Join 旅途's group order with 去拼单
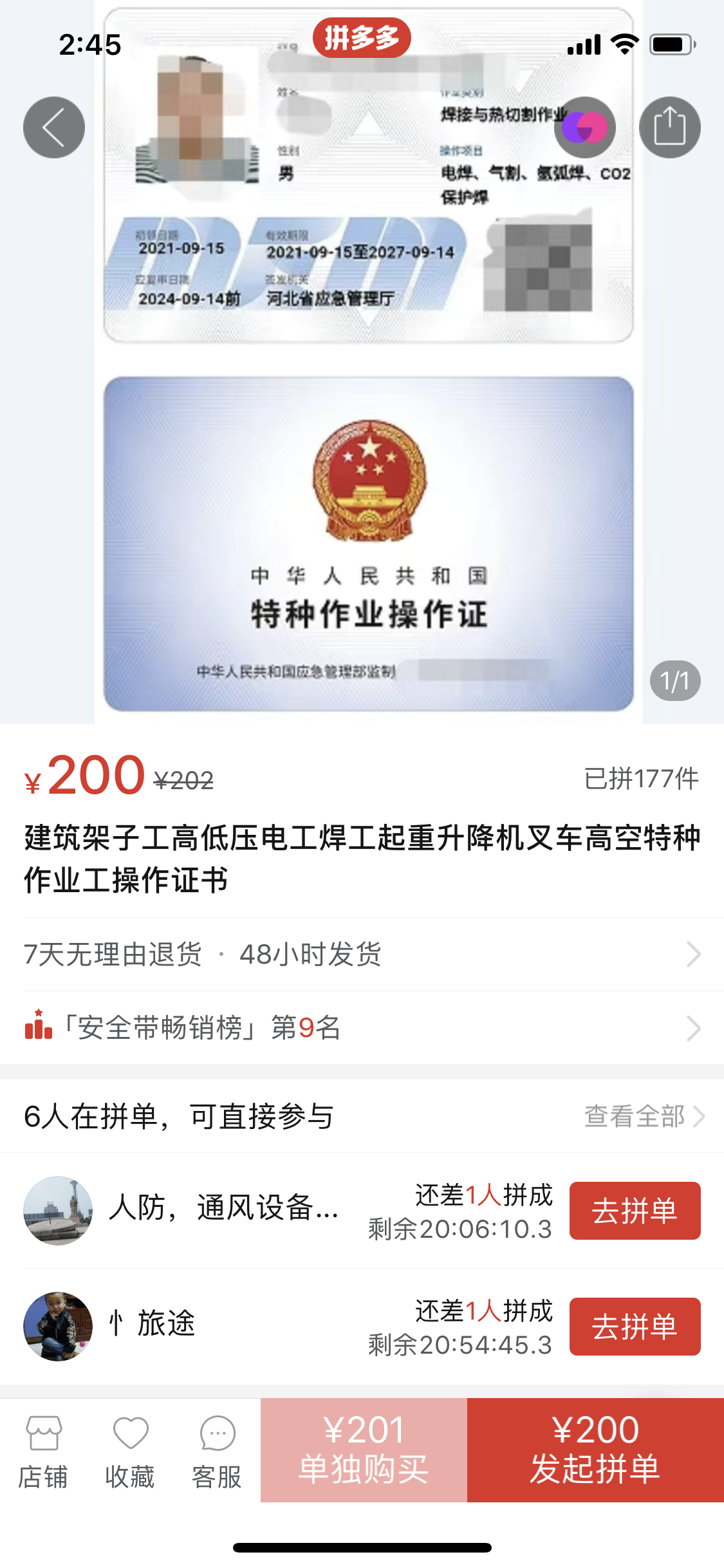This screenshot has height=1568, width=724. pyautogui.click(x=635, y=1327)
